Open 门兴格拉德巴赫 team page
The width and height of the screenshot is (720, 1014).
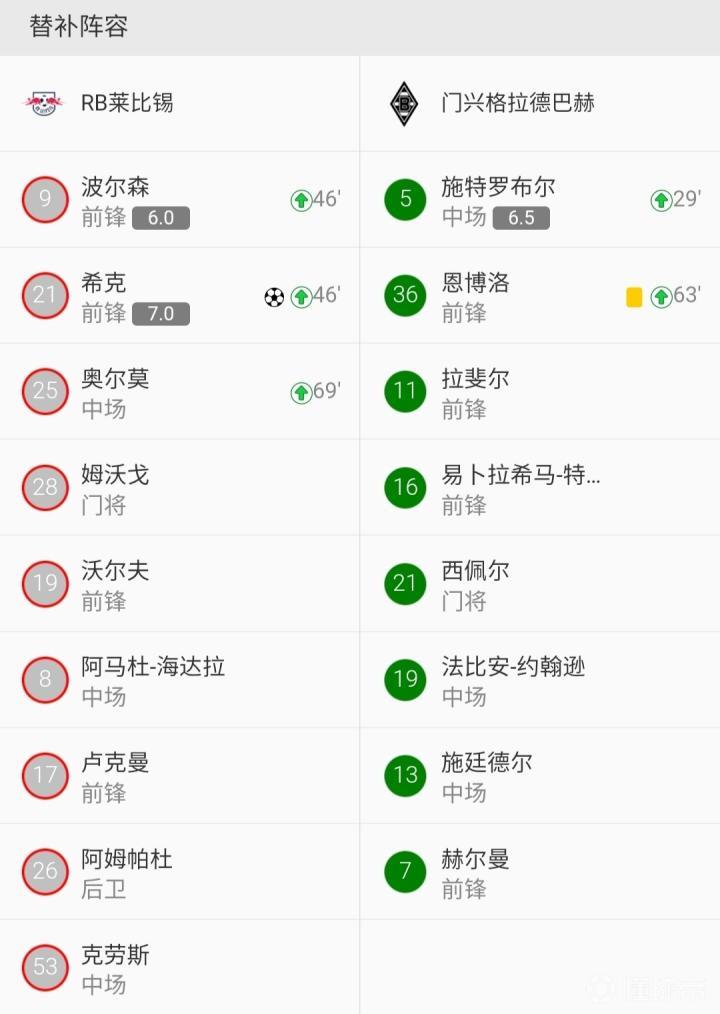click(517, 103)
